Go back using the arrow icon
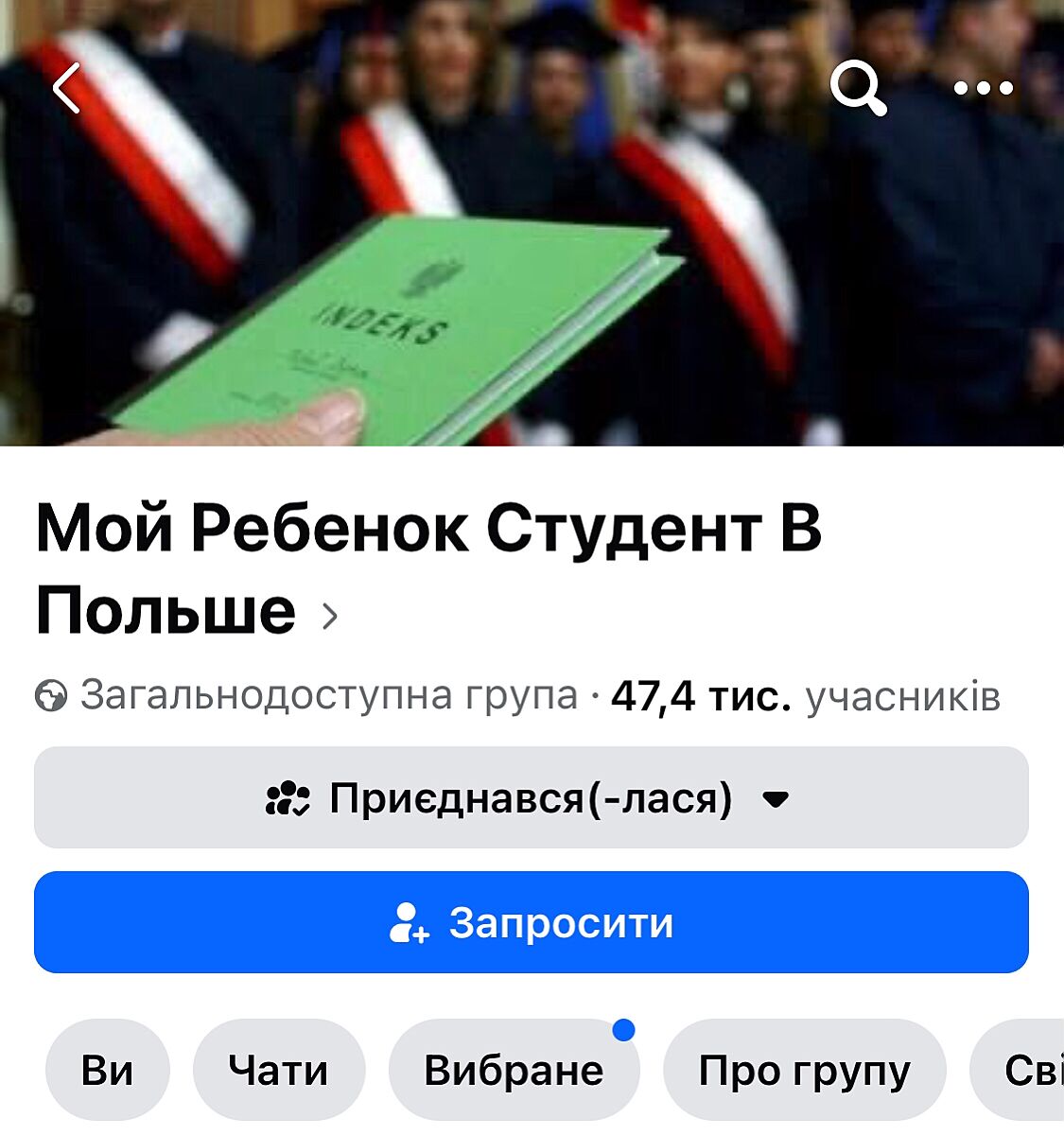The height and width of the screenshot is (1135, 1064). click(66, 89)
